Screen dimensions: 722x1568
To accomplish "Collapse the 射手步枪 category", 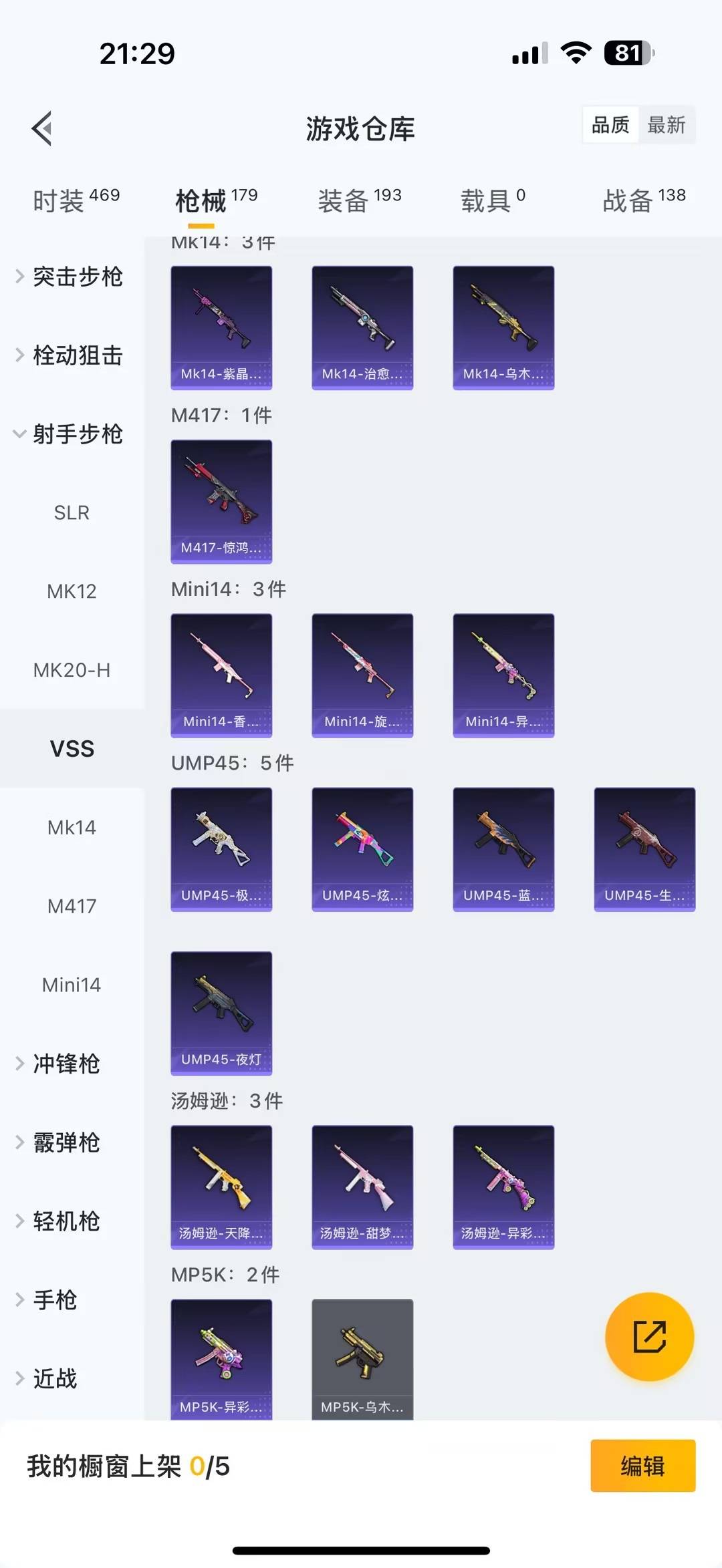I will pyautogui.click(x=76, y=434).
